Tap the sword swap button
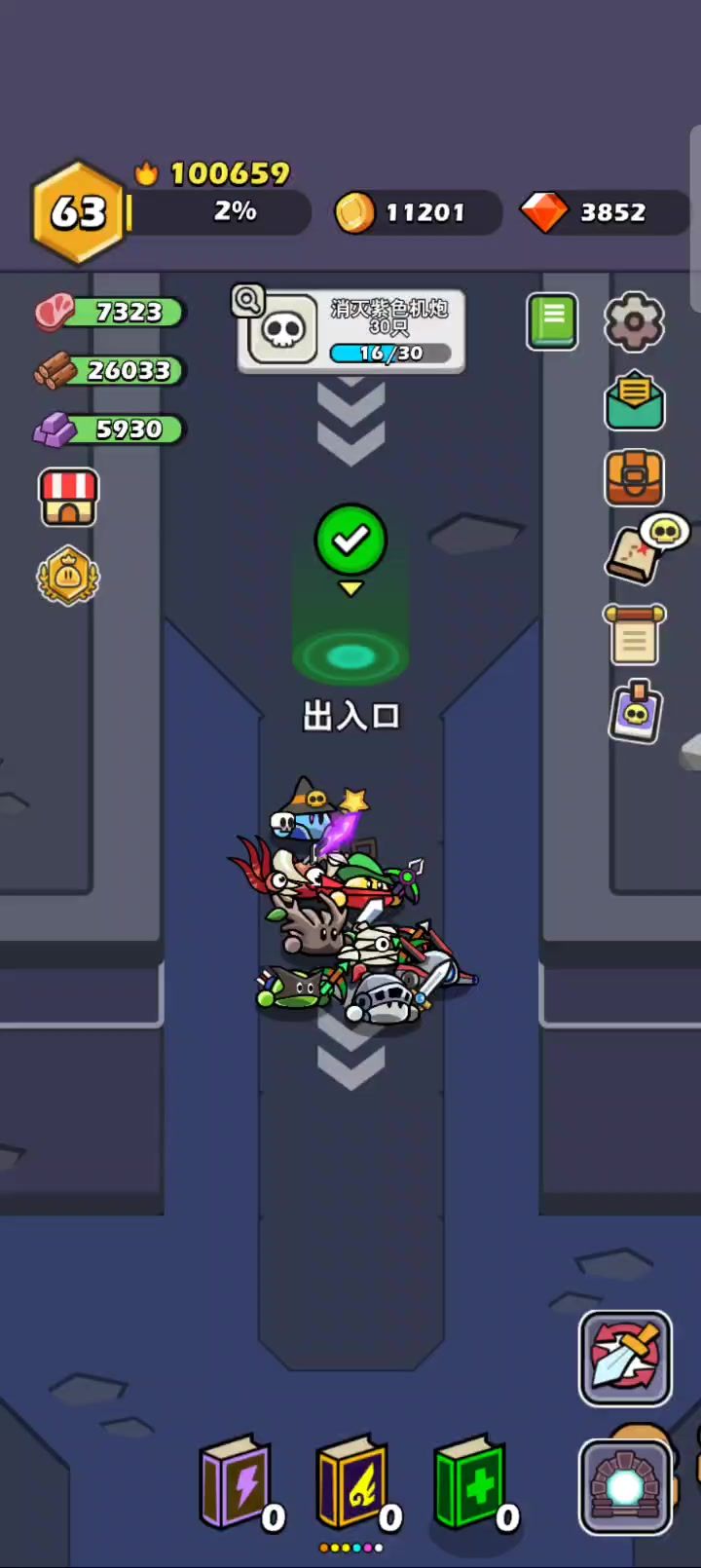The image size is (701, 1568). pos(625,1359)
